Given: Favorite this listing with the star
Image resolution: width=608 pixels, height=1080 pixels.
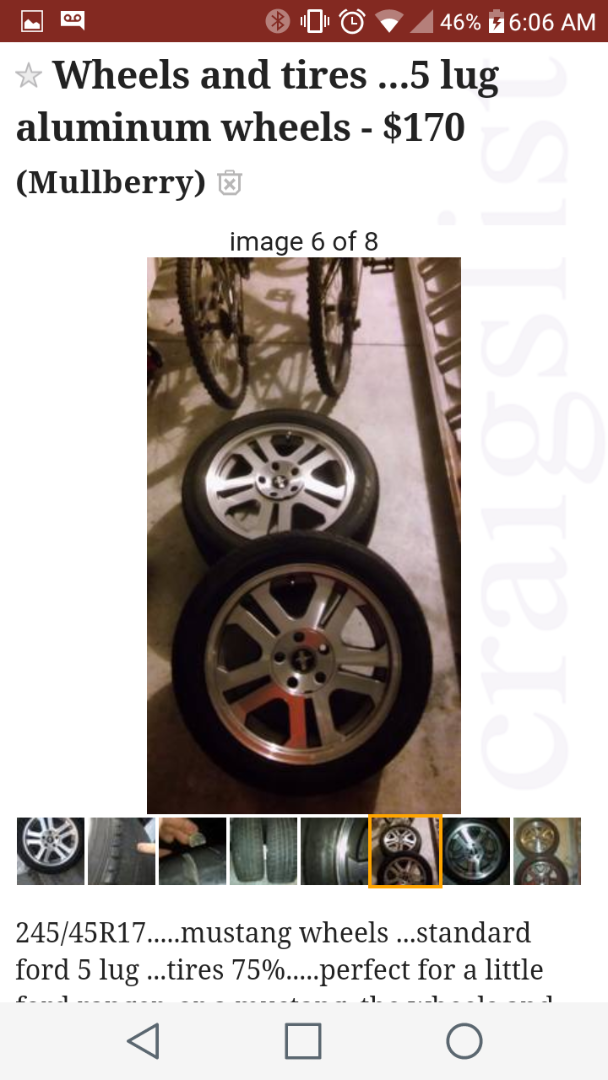Looking at the screenshot, I should pyautogui.click(x=30, y=77).
